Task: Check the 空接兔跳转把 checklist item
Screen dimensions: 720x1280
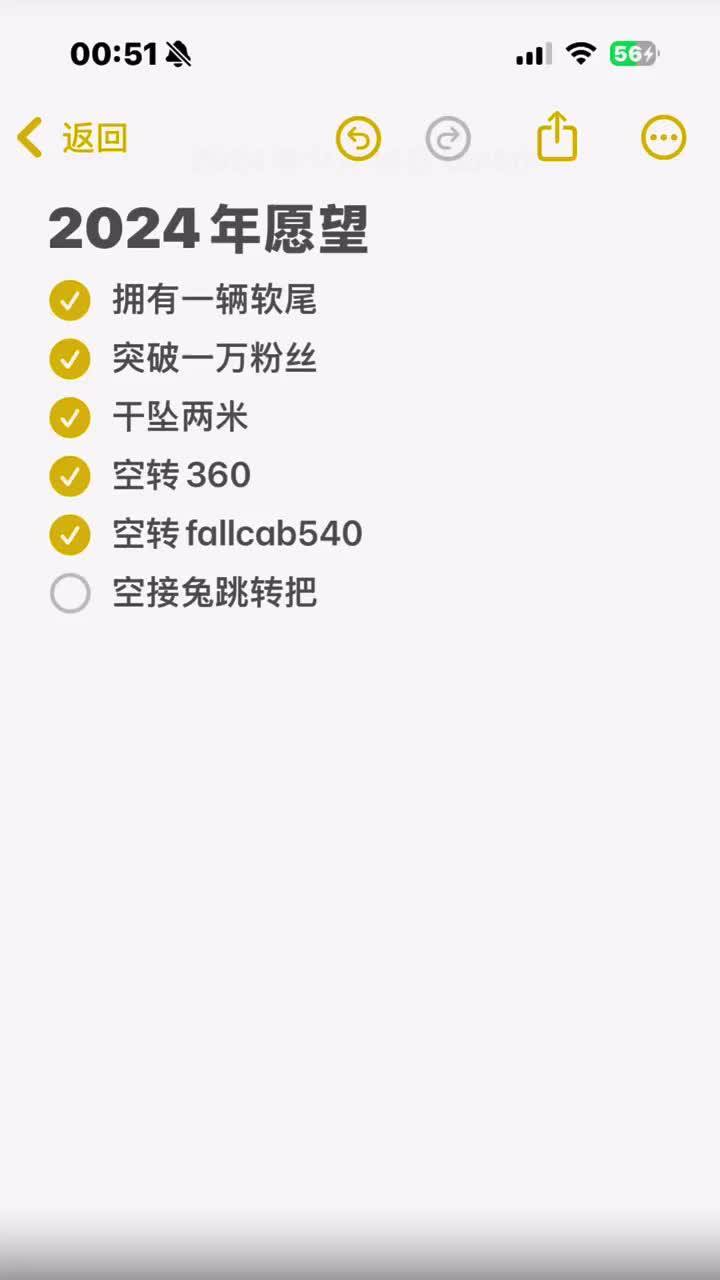Action: 70,593
